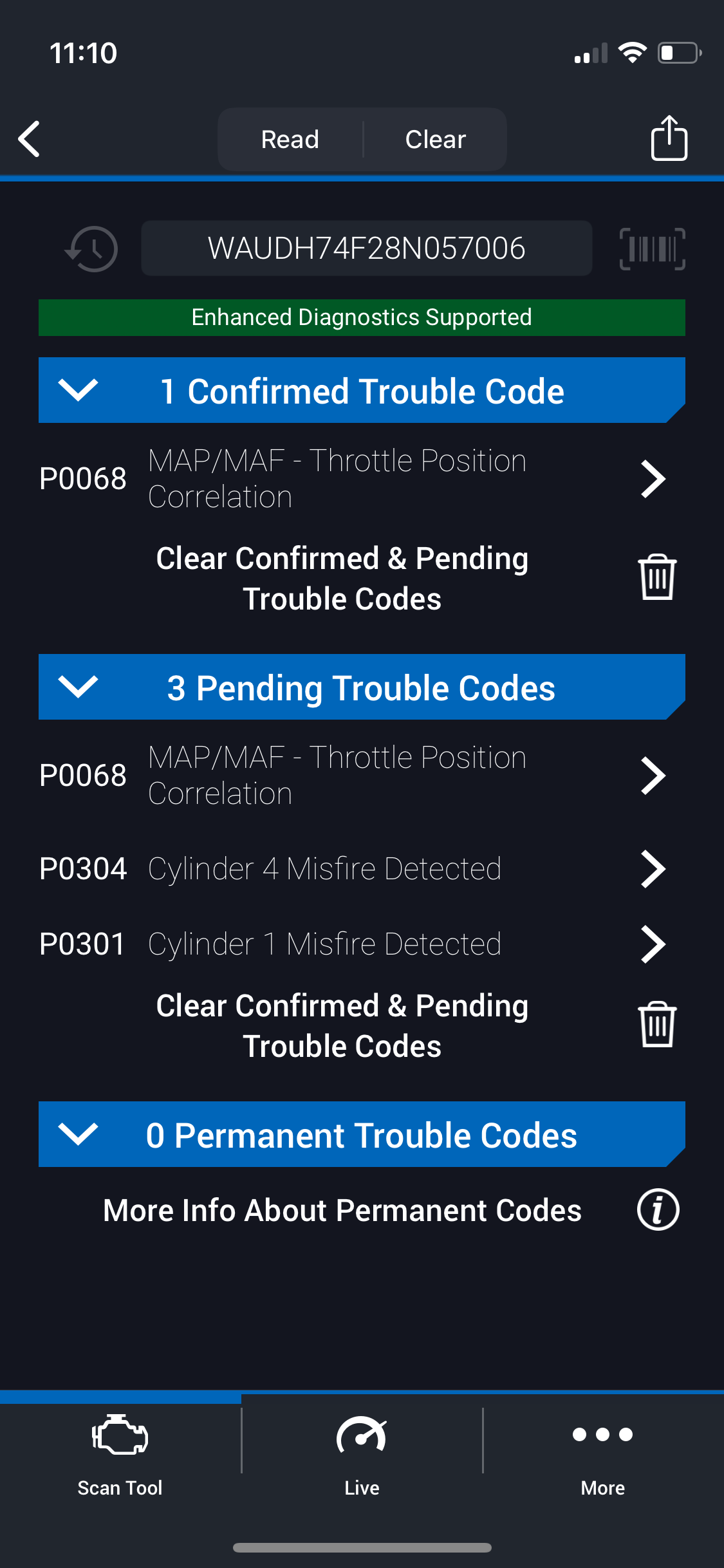Image resolution: width=724 pixels, height=1568 pixels.
Task: Clear codes with the trash icon under Pending section
Action: (656, 1025)
